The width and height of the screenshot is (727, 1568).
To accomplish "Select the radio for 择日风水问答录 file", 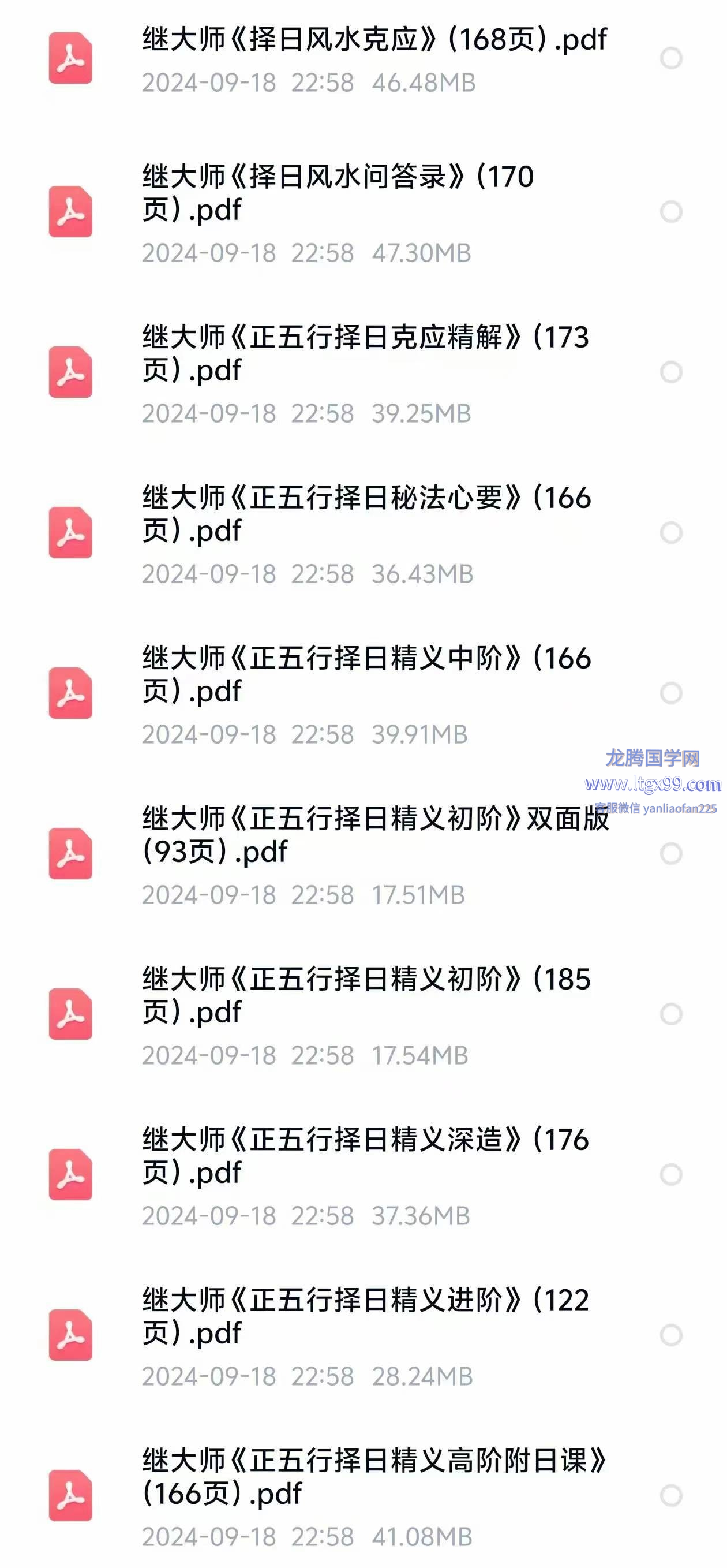I will pyautogui.click(x=671, y=212).
